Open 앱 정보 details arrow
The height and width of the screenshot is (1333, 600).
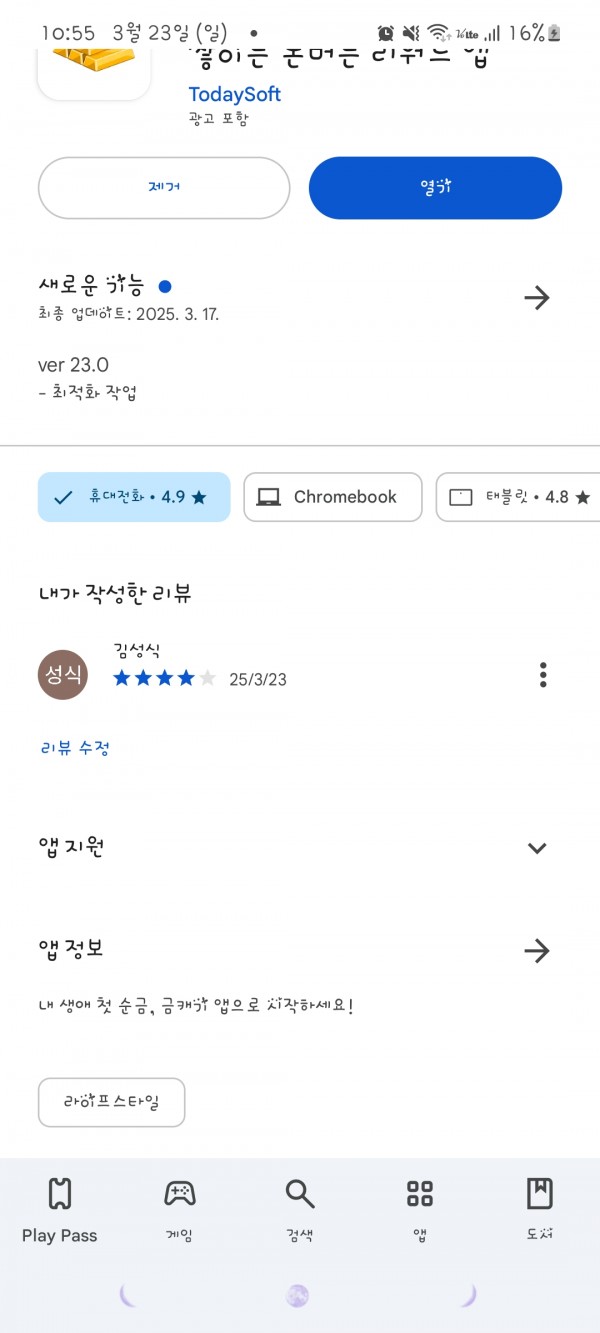pos(537,950)
